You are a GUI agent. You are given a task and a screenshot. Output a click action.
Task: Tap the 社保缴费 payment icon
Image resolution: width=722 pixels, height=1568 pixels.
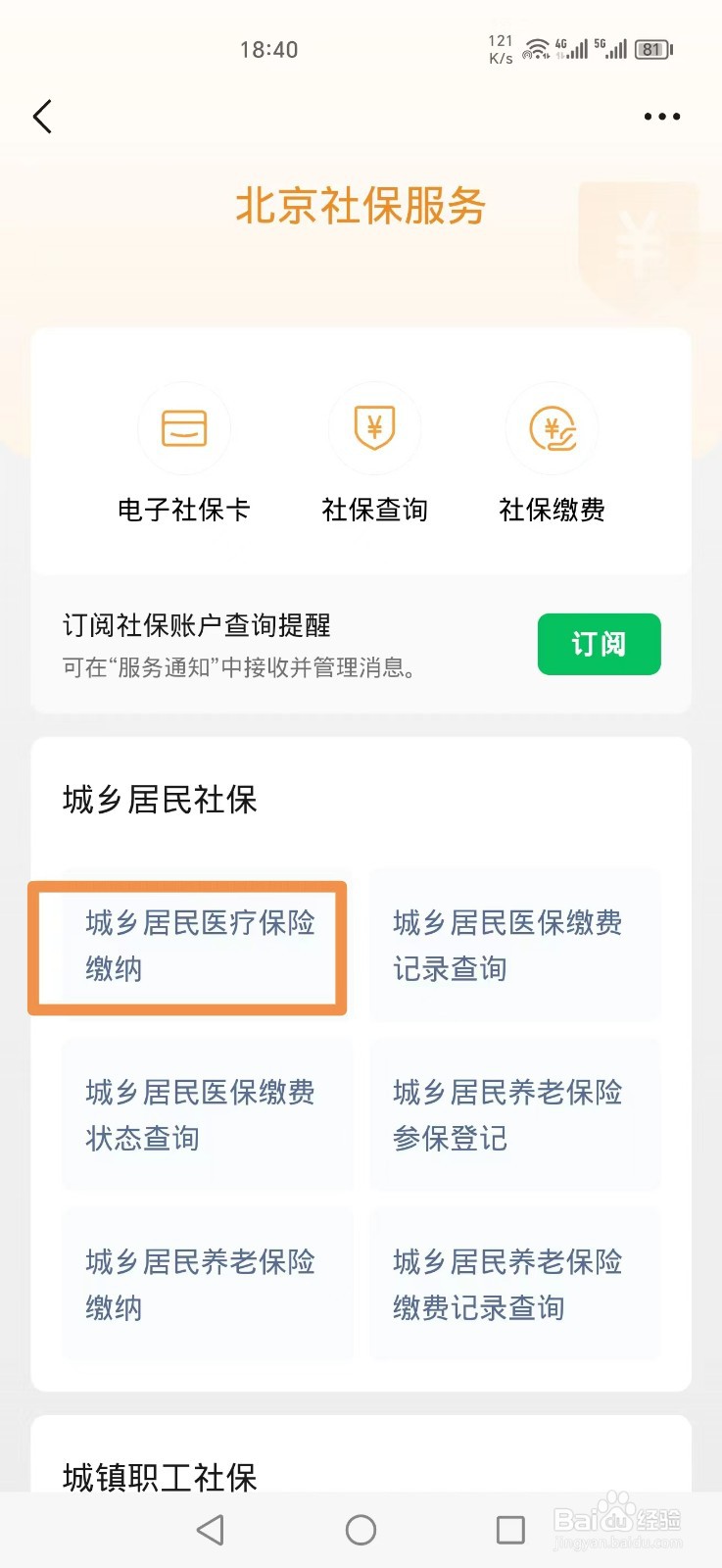(551, 428)
